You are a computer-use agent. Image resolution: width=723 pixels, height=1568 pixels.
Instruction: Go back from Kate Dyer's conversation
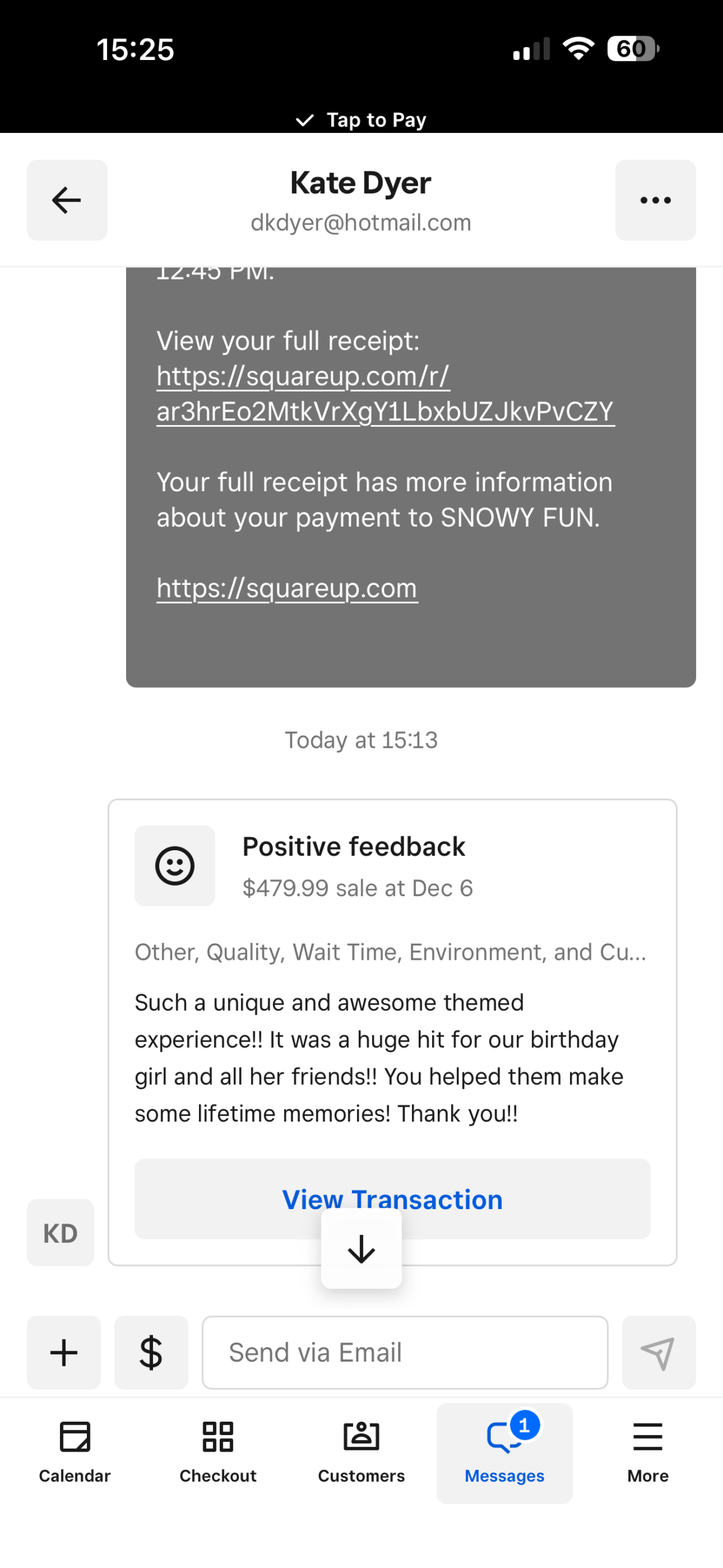pyautogui.click(x=67, y=200)
